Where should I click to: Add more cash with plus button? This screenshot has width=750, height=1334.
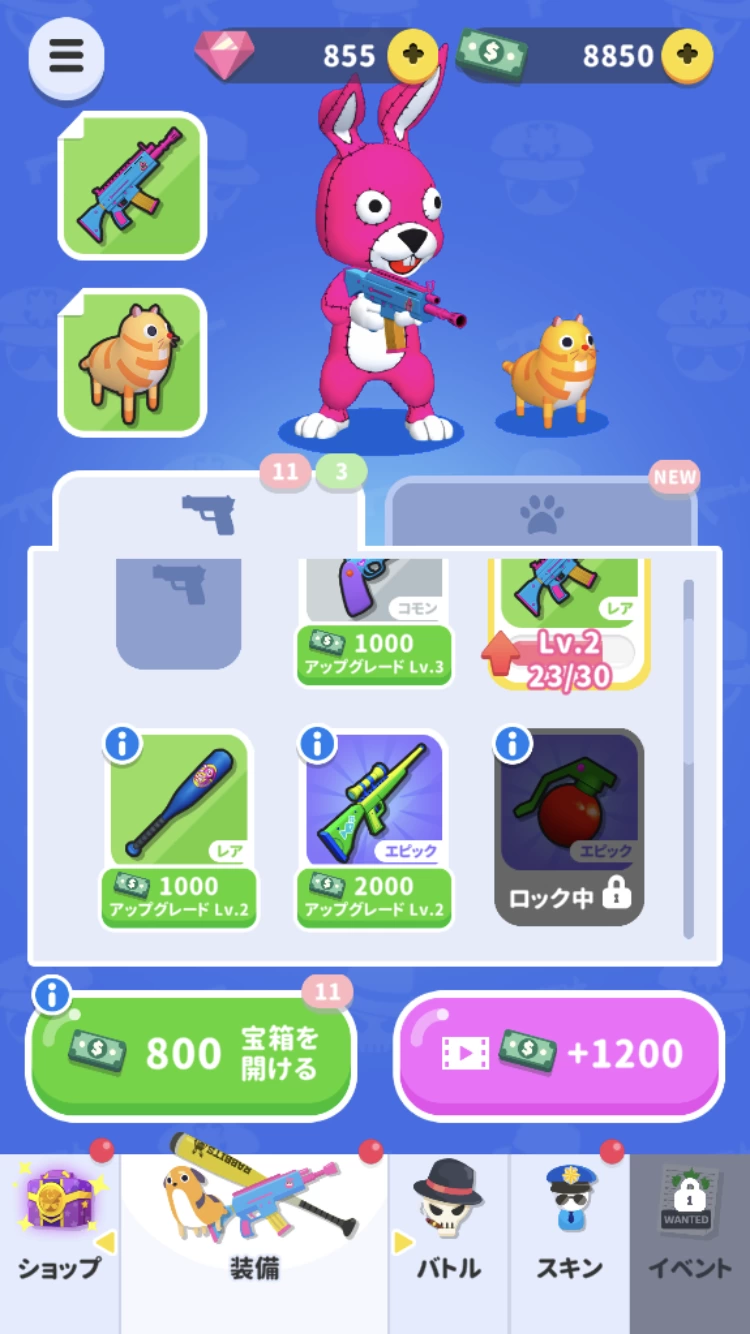click(x=687, y=56)
